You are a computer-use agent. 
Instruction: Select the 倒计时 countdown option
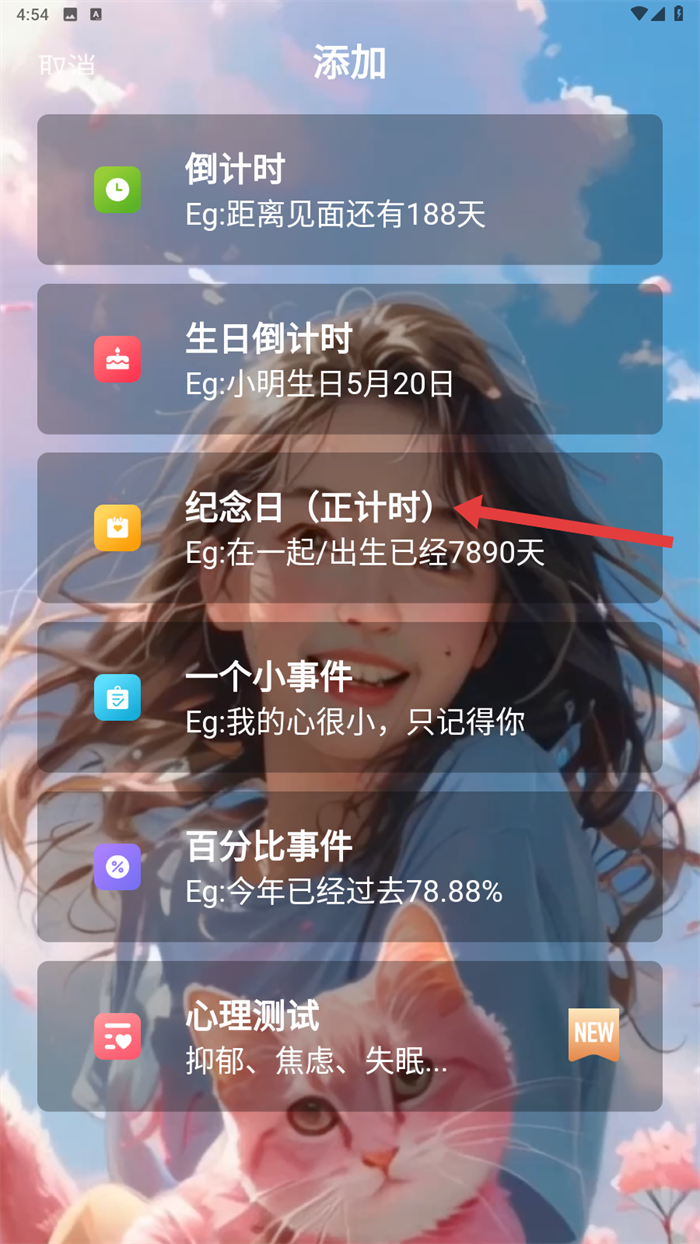pos(349,190)
